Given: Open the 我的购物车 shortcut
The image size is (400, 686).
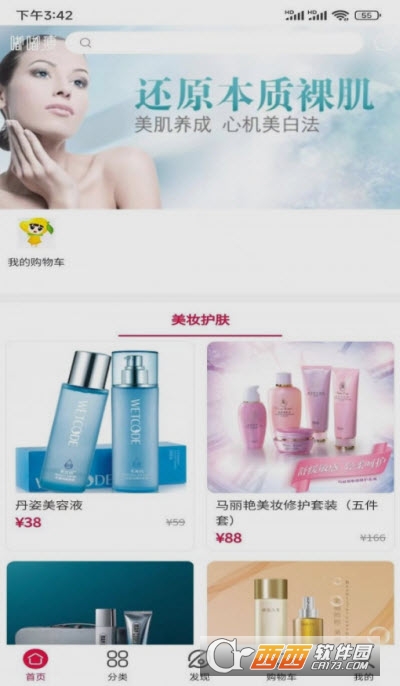Looking at the screenshot, I should (36, 243).
